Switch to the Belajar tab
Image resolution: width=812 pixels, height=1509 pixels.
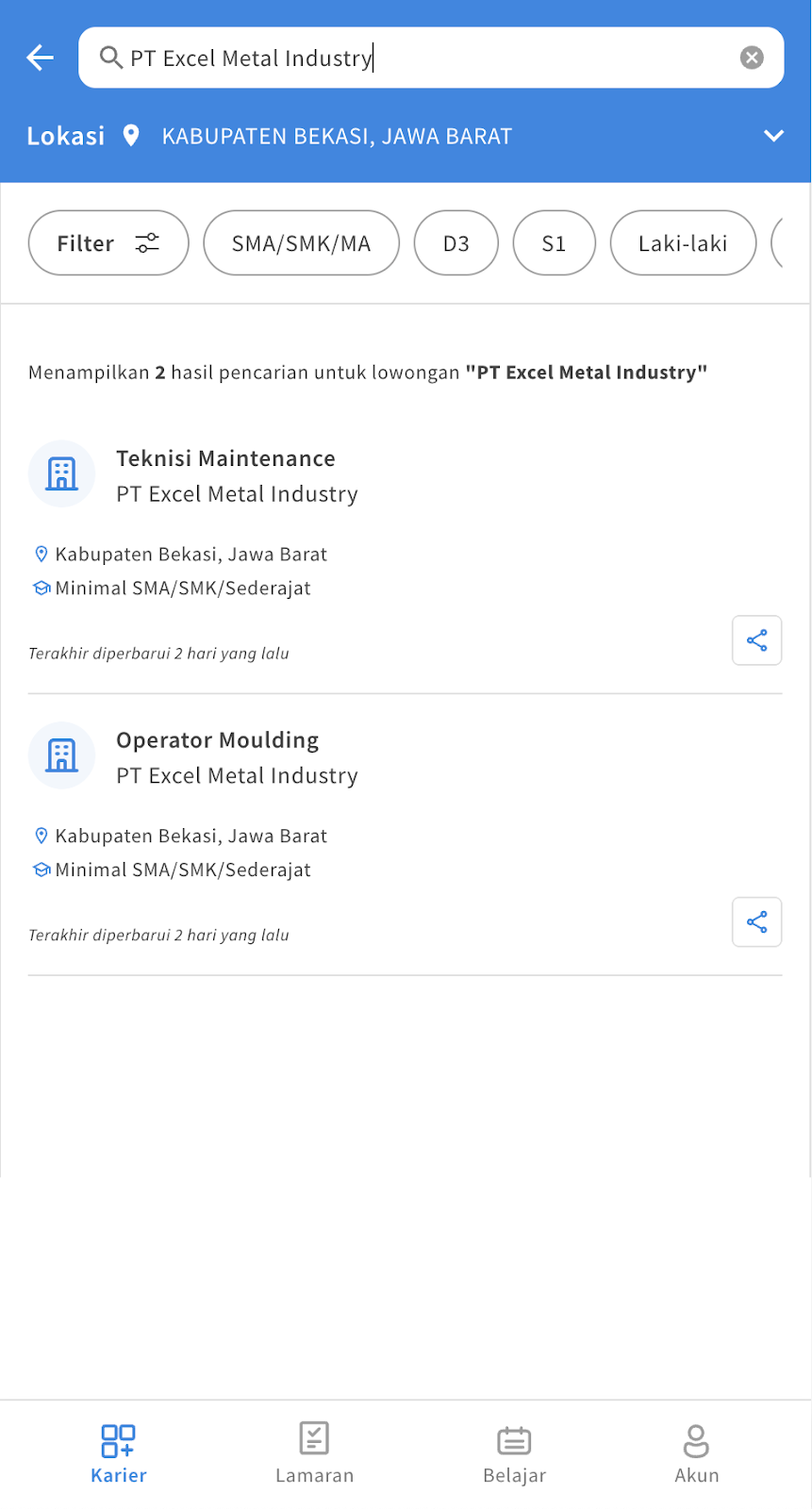514,1453
